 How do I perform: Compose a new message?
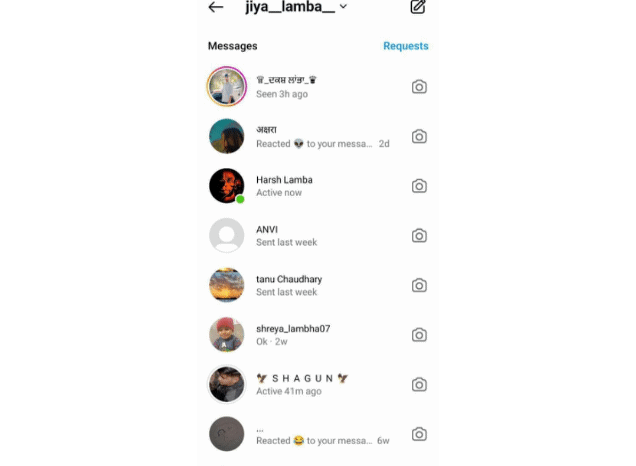pos(418,7)
